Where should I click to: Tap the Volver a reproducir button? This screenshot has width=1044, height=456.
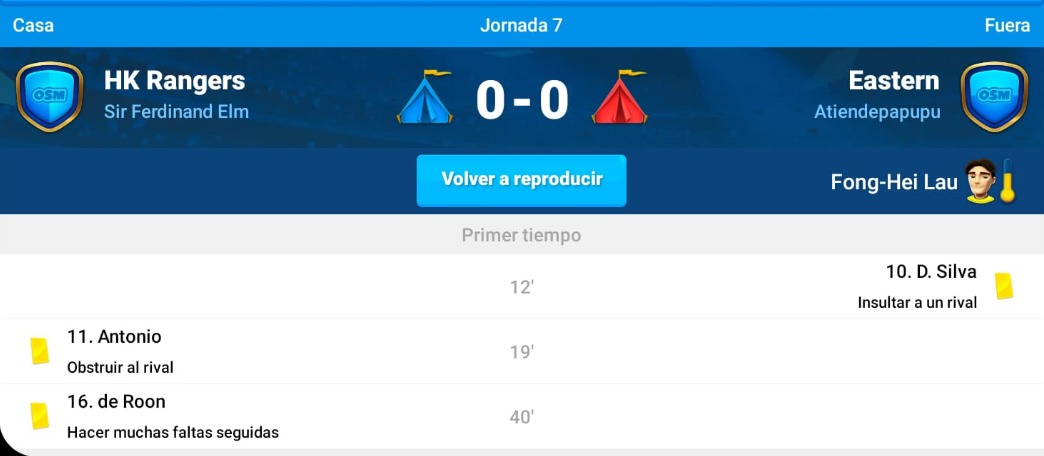[521, 180]
